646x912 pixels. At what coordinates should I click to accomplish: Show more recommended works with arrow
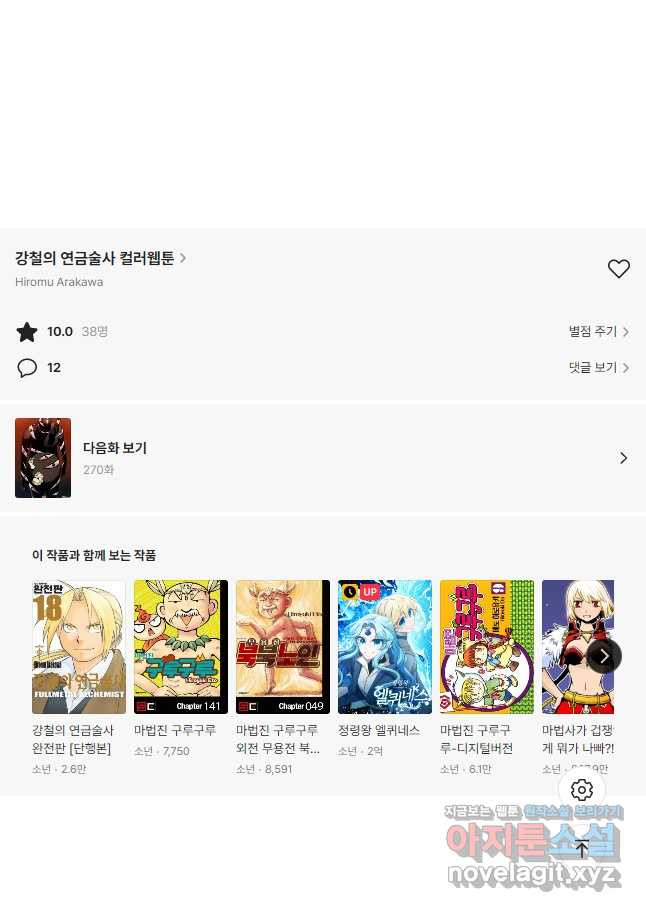coord(604,656)
